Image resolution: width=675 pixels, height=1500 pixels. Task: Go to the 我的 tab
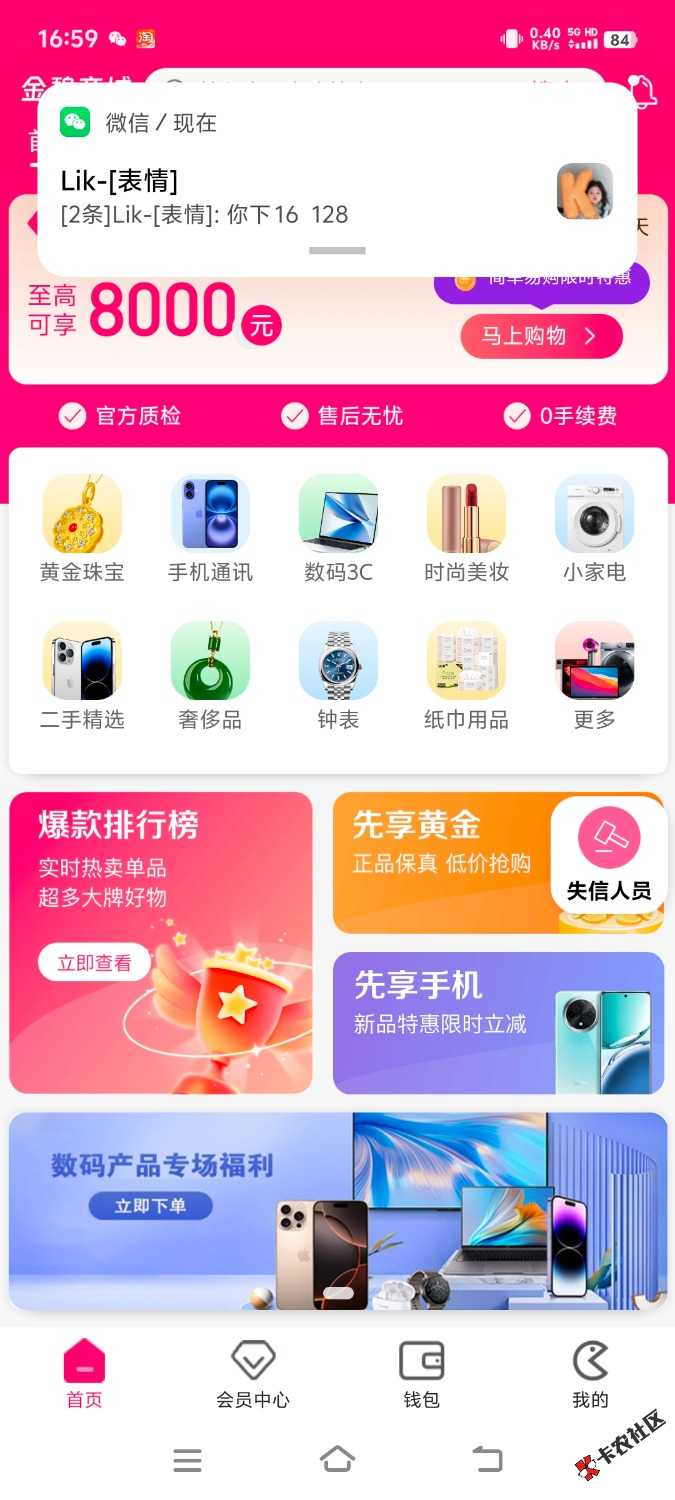[x=590, y=1375]
